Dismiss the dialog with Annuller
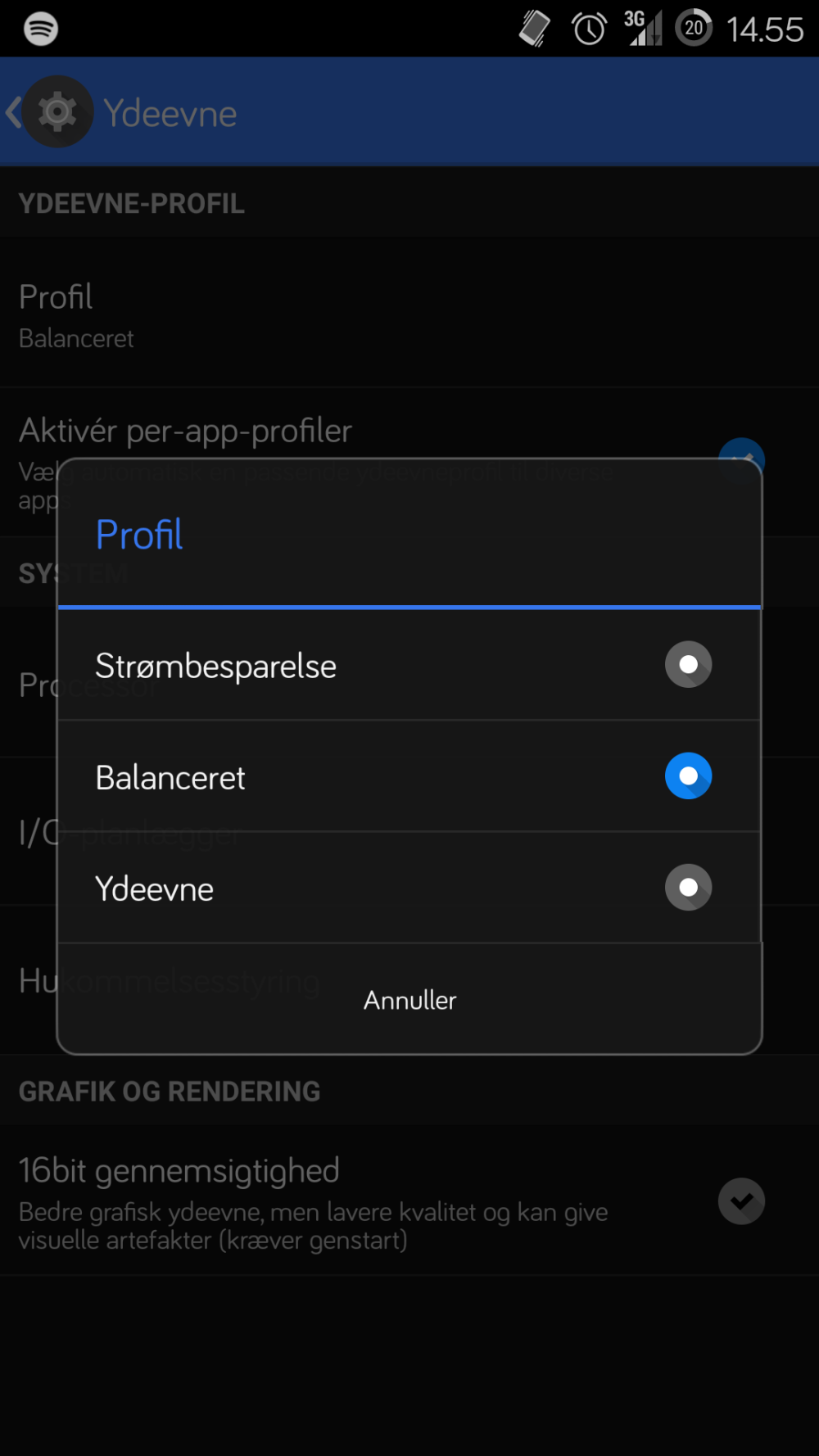Viewport: 819px width, 1456px height. pos(409,999)
